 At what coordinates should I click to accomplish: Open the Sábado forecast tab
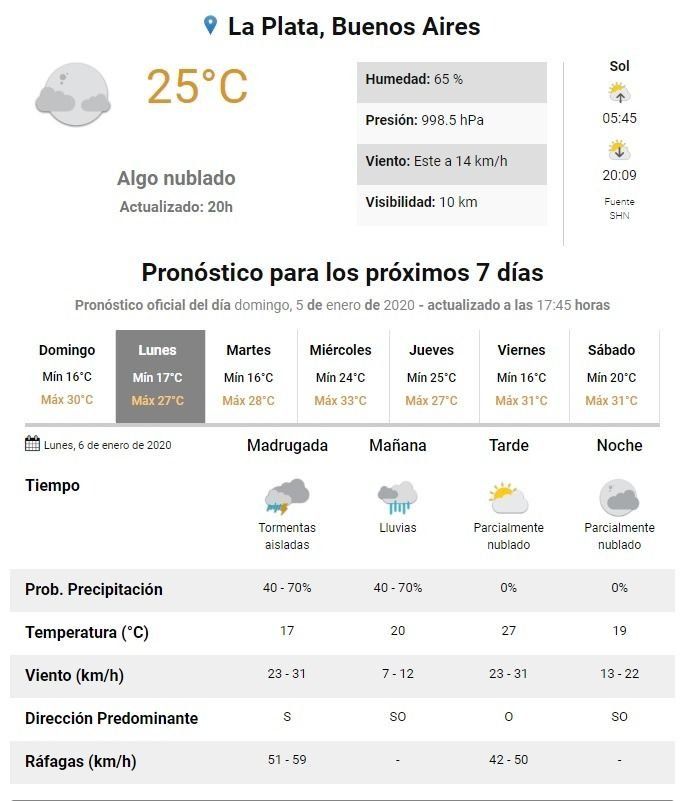coord(611,375)
